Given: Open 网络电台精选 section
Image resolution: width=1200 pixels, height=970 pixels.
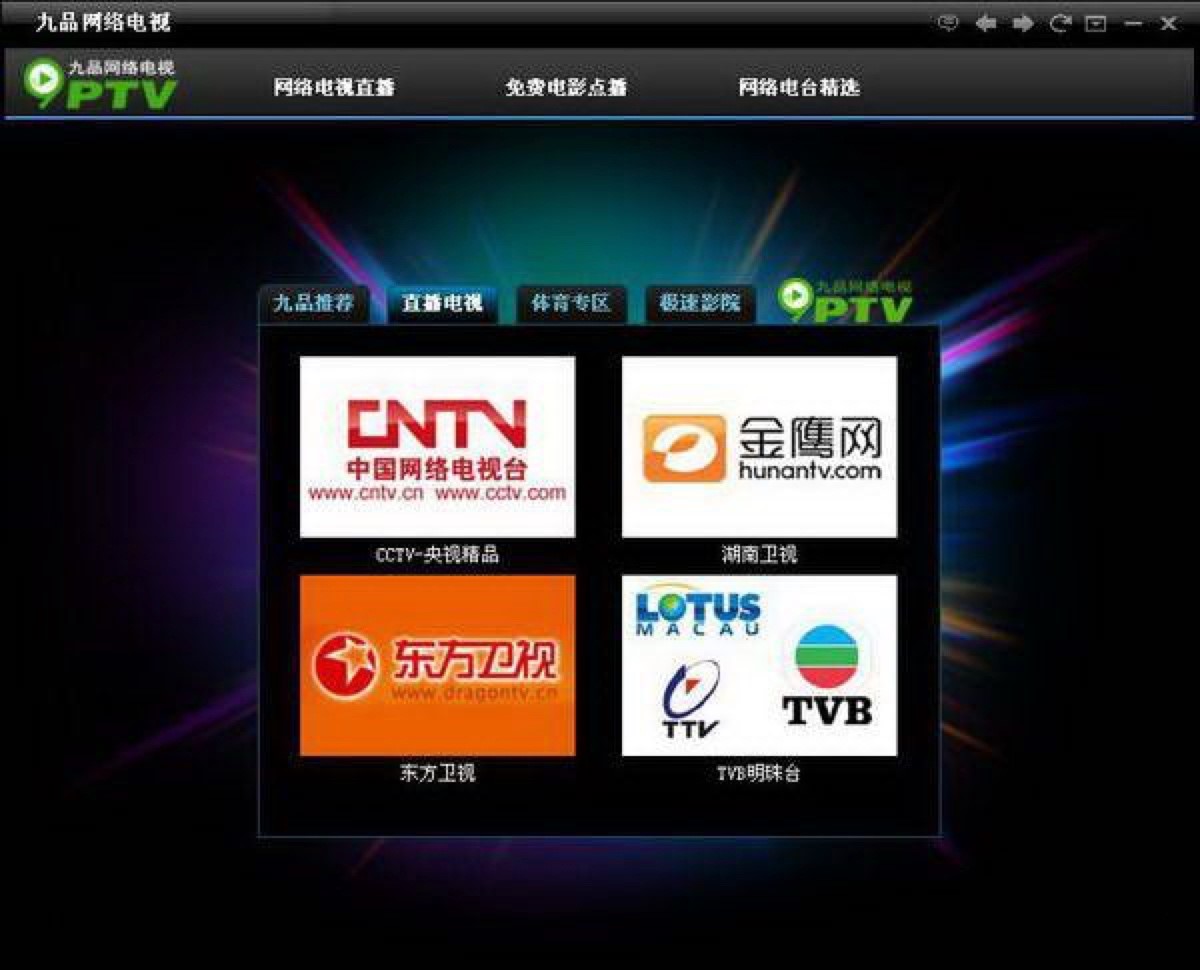Looking at the screenshot, I should [799, 88].
